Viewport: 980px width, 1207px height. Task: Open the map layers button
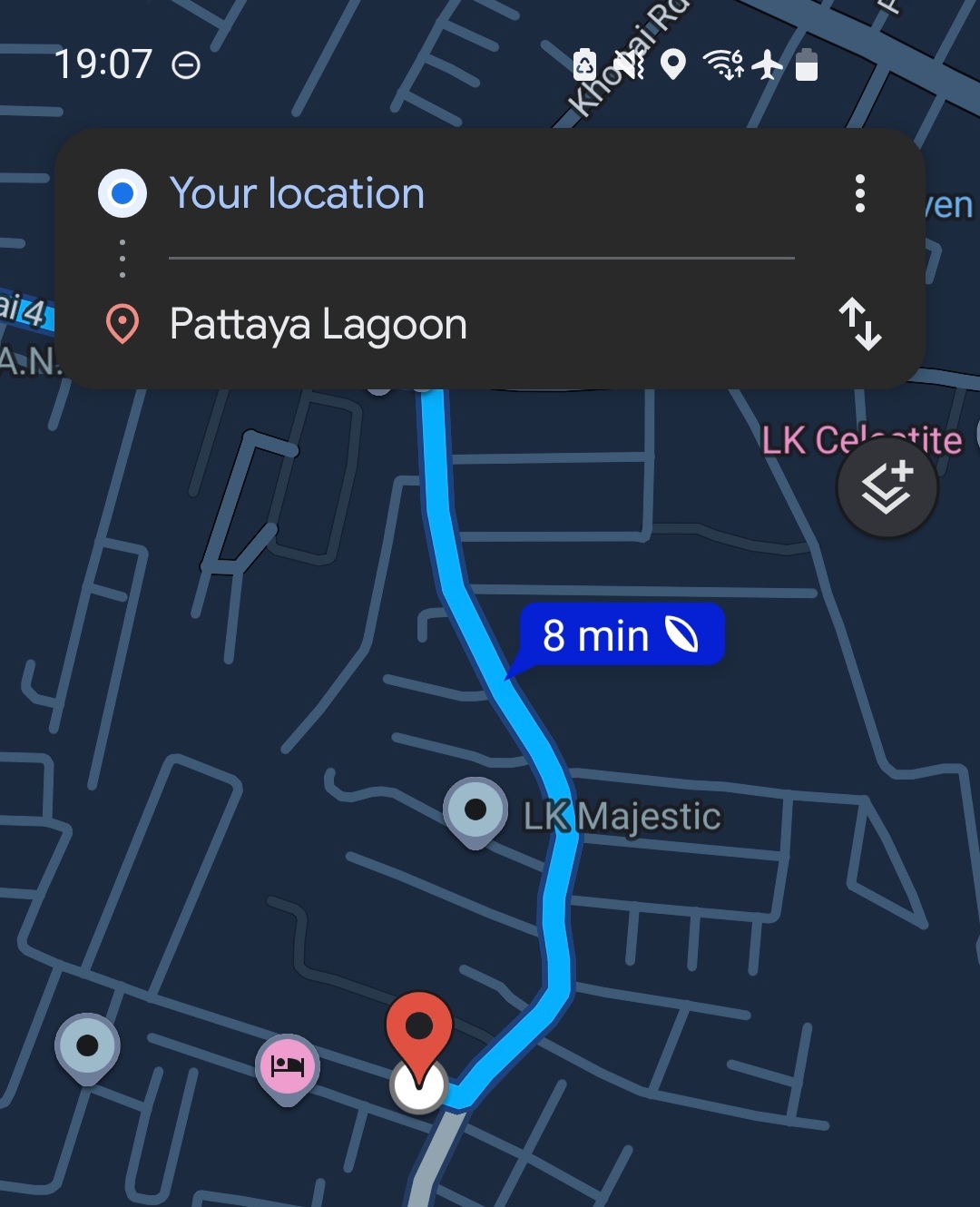[x=887, y=487]
